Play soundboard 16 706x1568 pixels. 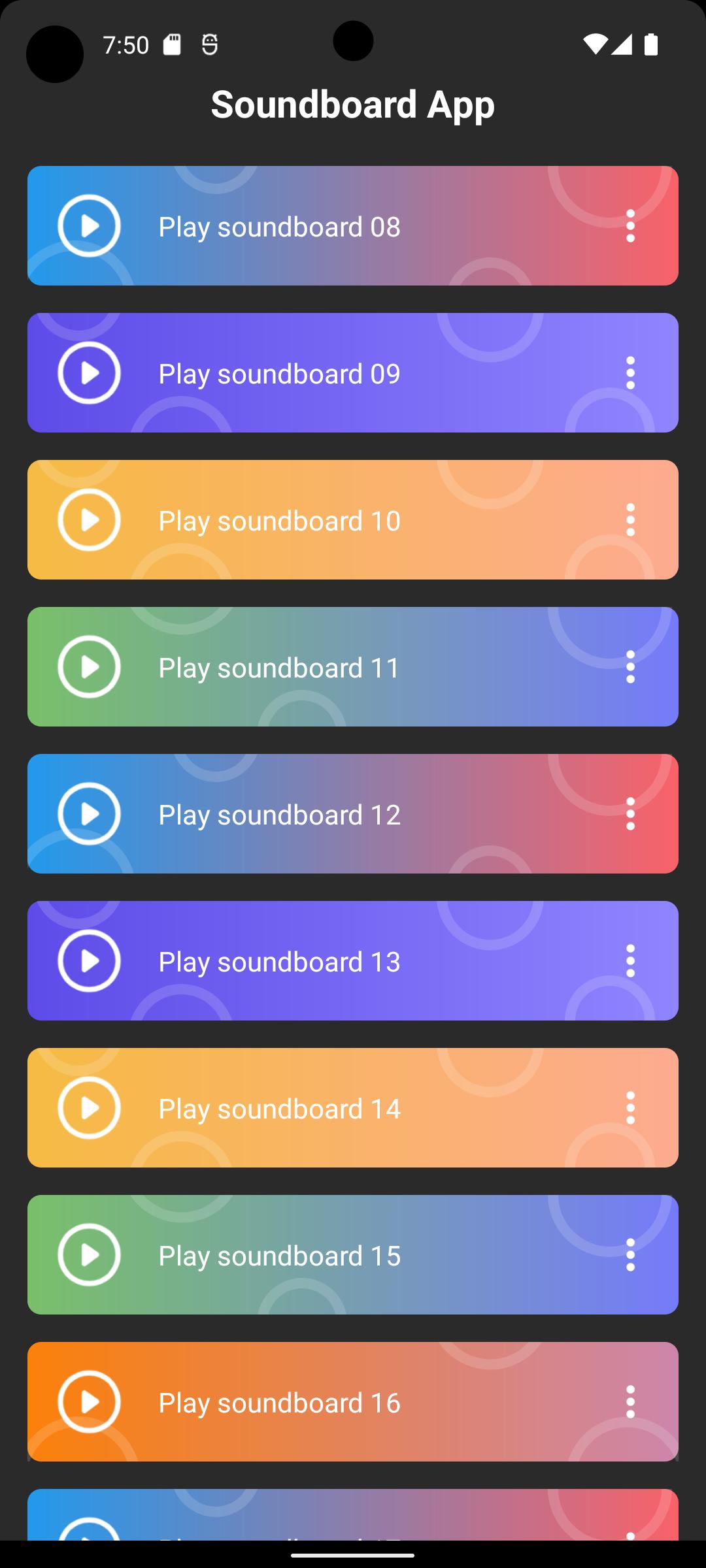(89, 1402)
